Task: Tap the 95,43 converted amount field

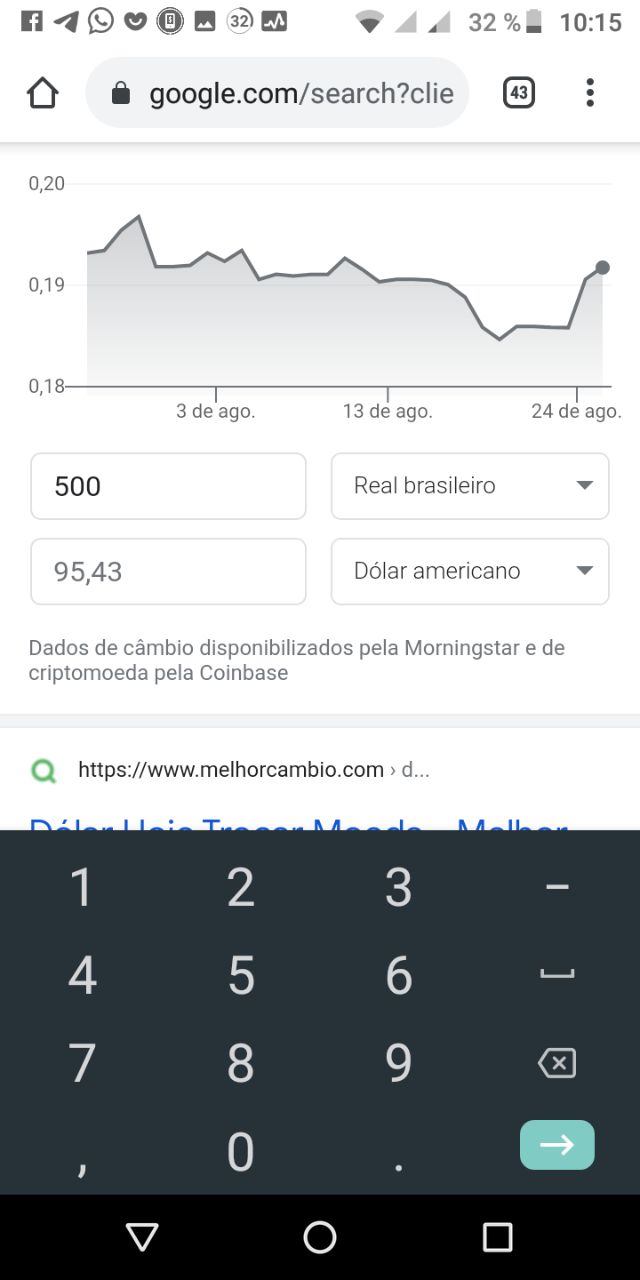Action: [168, 571]
